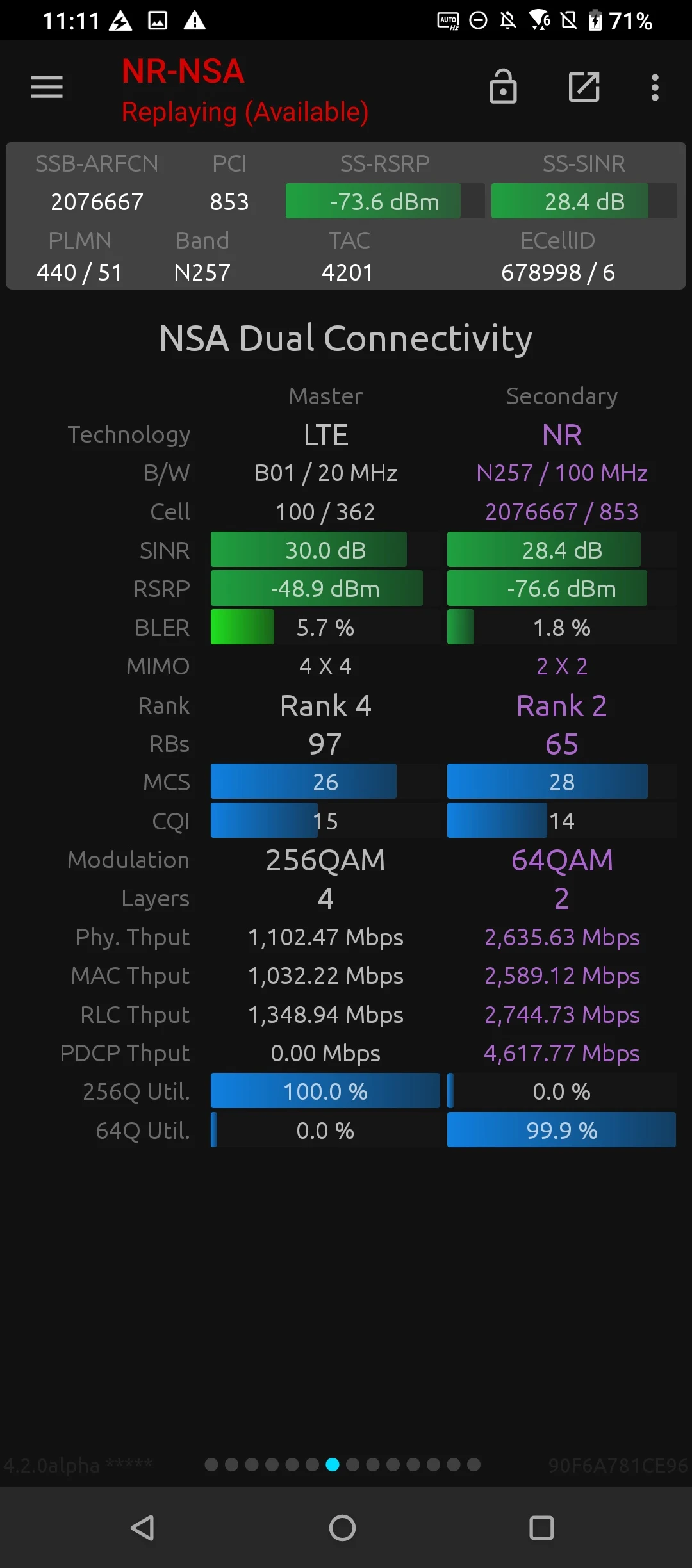Image resolution: width=692 pixels, height=1568 pixels.
Task: Tap the NR-NSA title header
Action: tap(182, 72)
